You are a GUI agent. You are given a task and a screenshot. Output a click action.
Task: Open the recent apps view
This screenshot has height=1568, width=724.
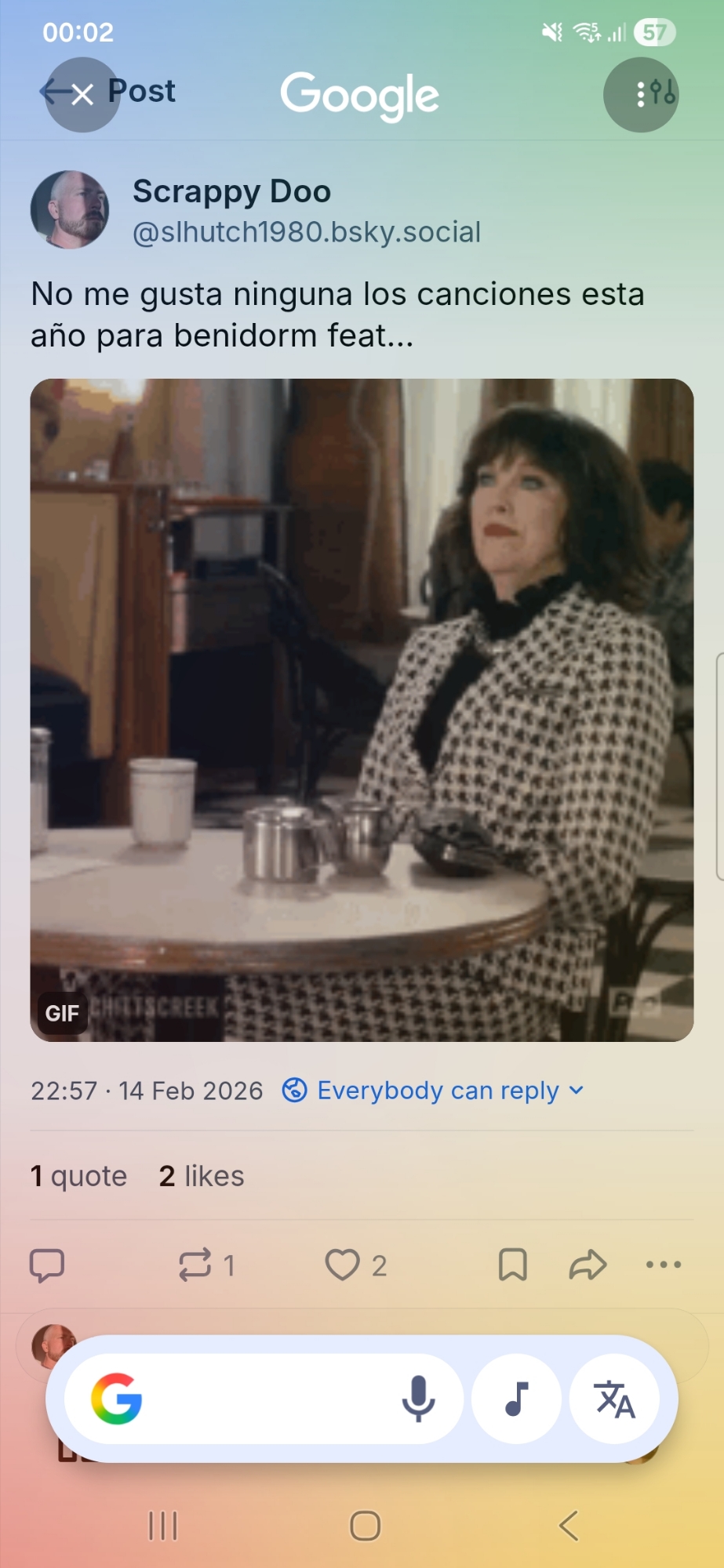(x=163, y=1526)
